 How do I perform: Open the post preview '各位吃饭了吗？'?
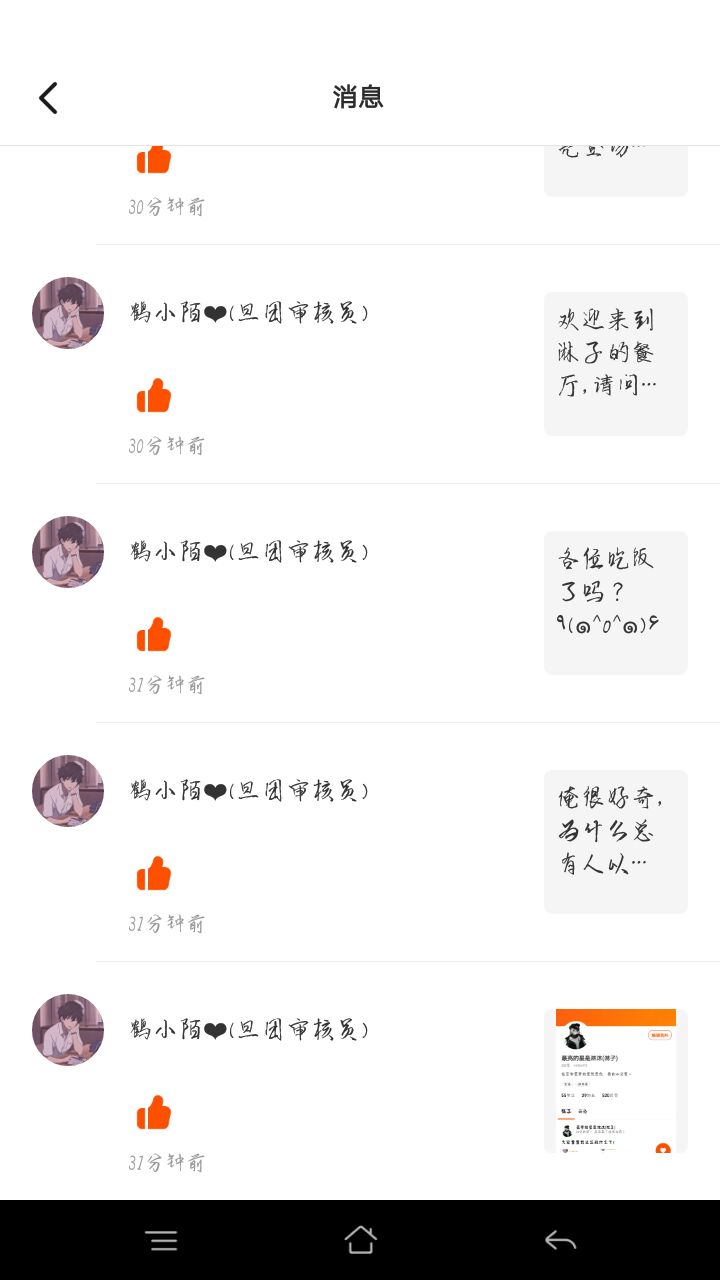[x=615, y=603]
